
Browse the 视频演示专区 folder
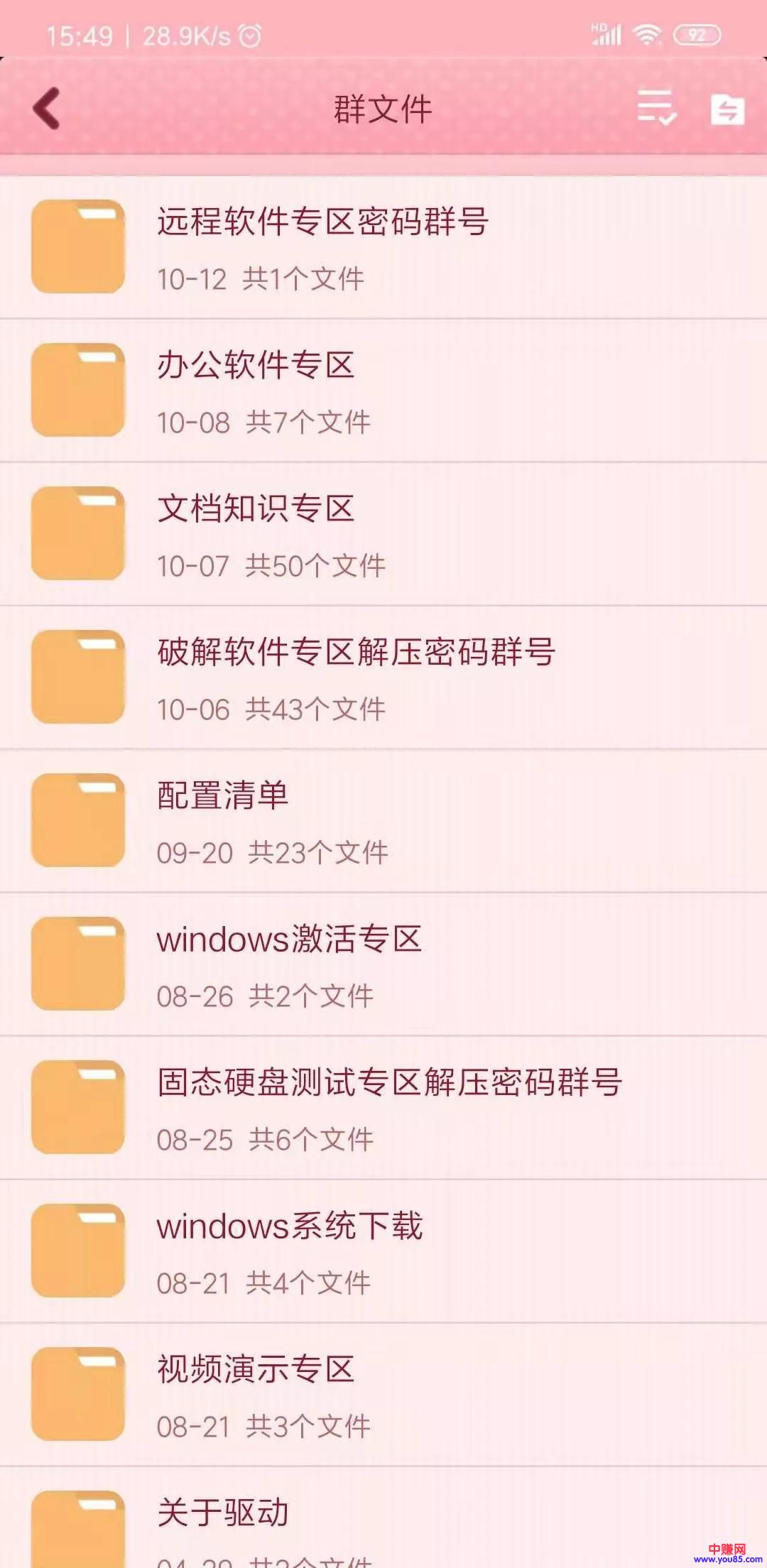(256, 1369)
